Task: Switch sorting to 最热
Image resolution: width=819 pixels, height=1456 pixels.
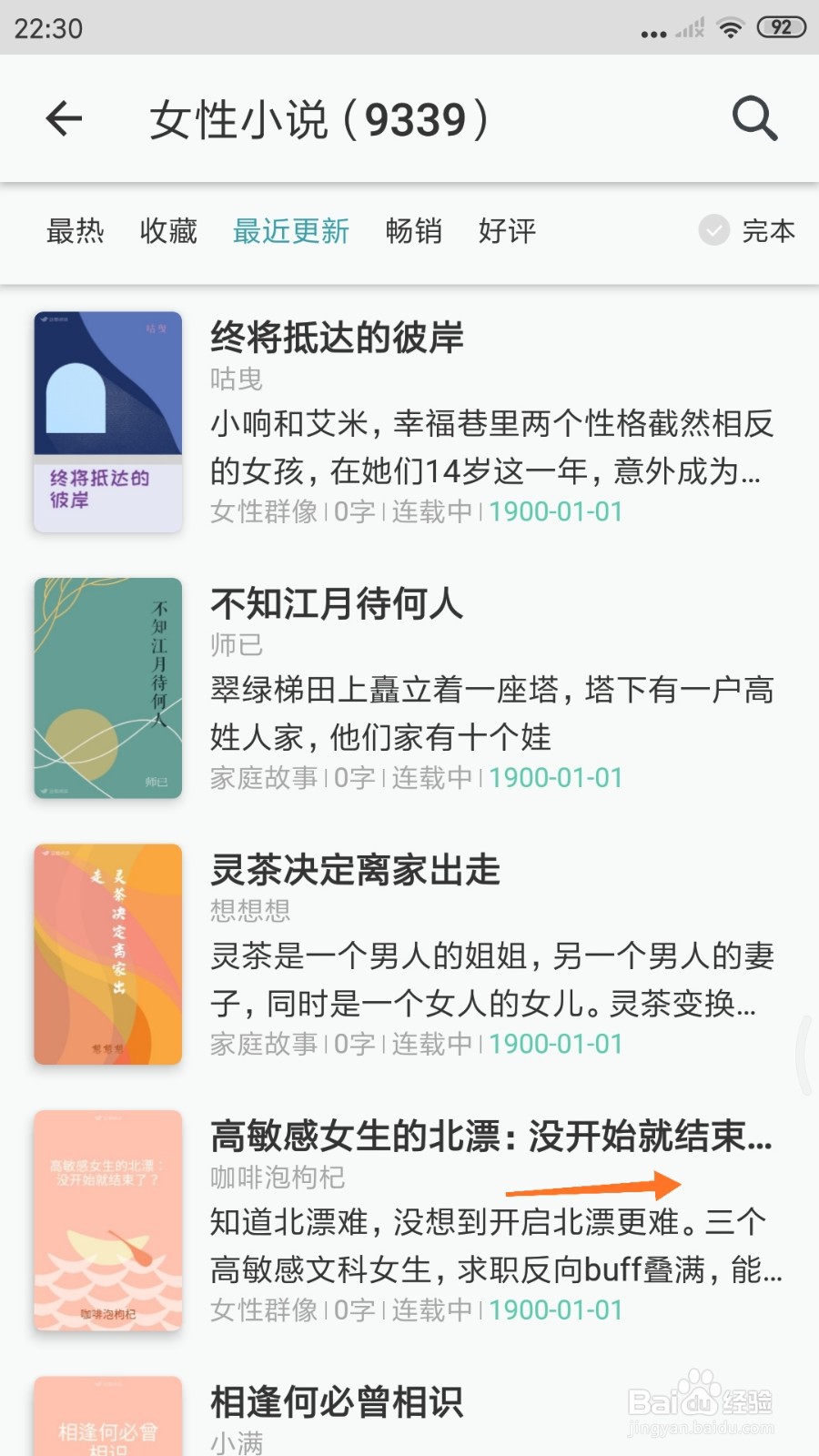Action: click(x=77, y=232)
